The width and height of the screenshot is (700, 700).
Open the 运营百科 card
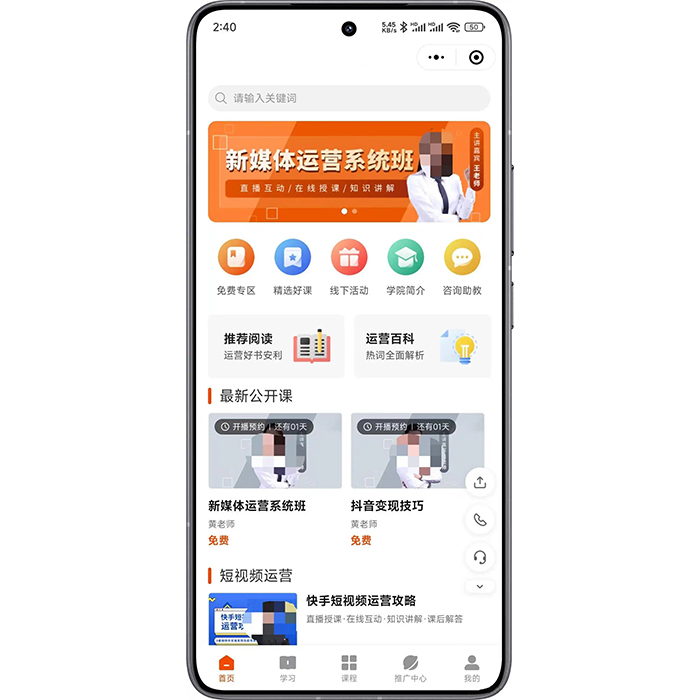421,346
